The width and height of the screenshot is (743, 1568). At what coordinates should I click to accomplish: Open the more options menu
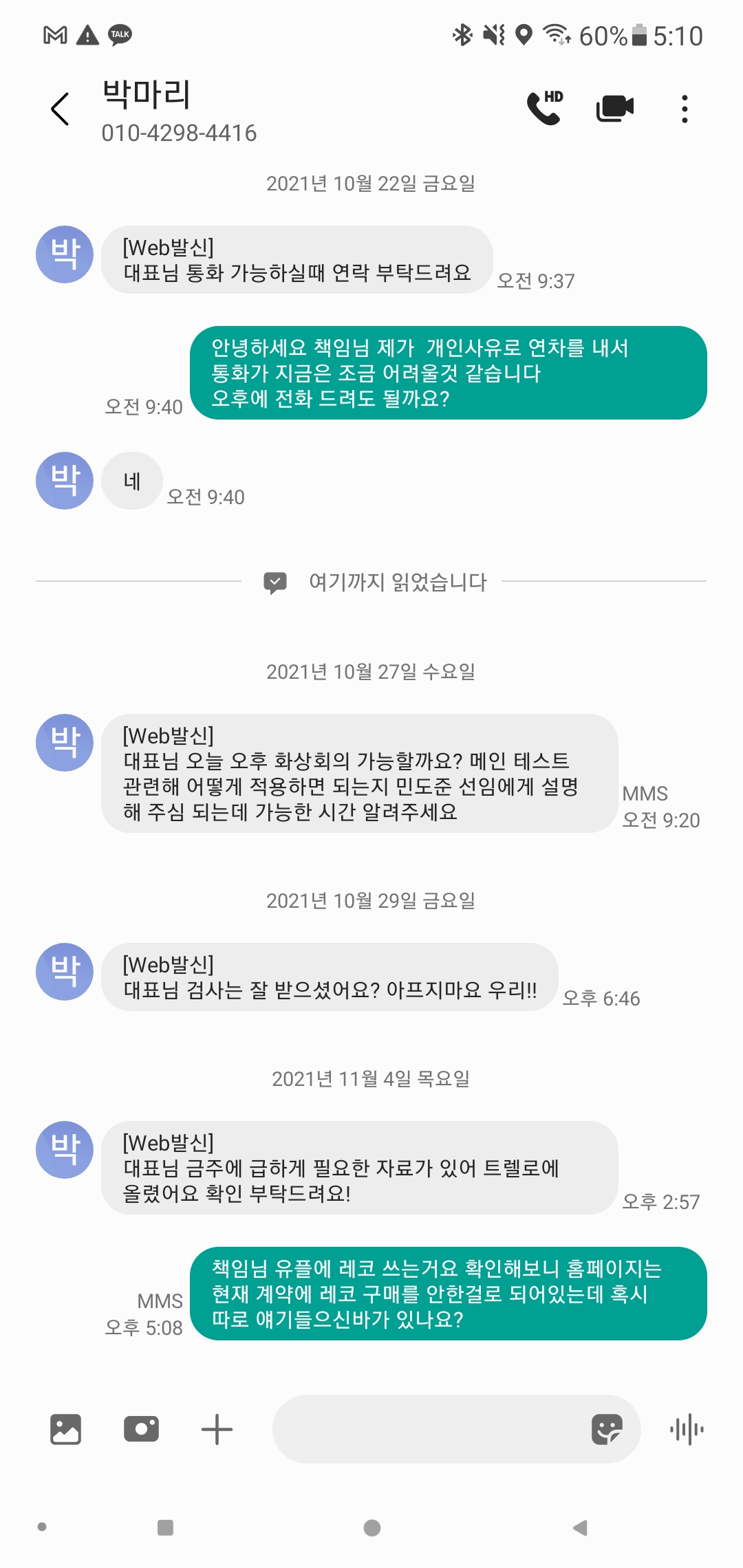tap(684, 109)
